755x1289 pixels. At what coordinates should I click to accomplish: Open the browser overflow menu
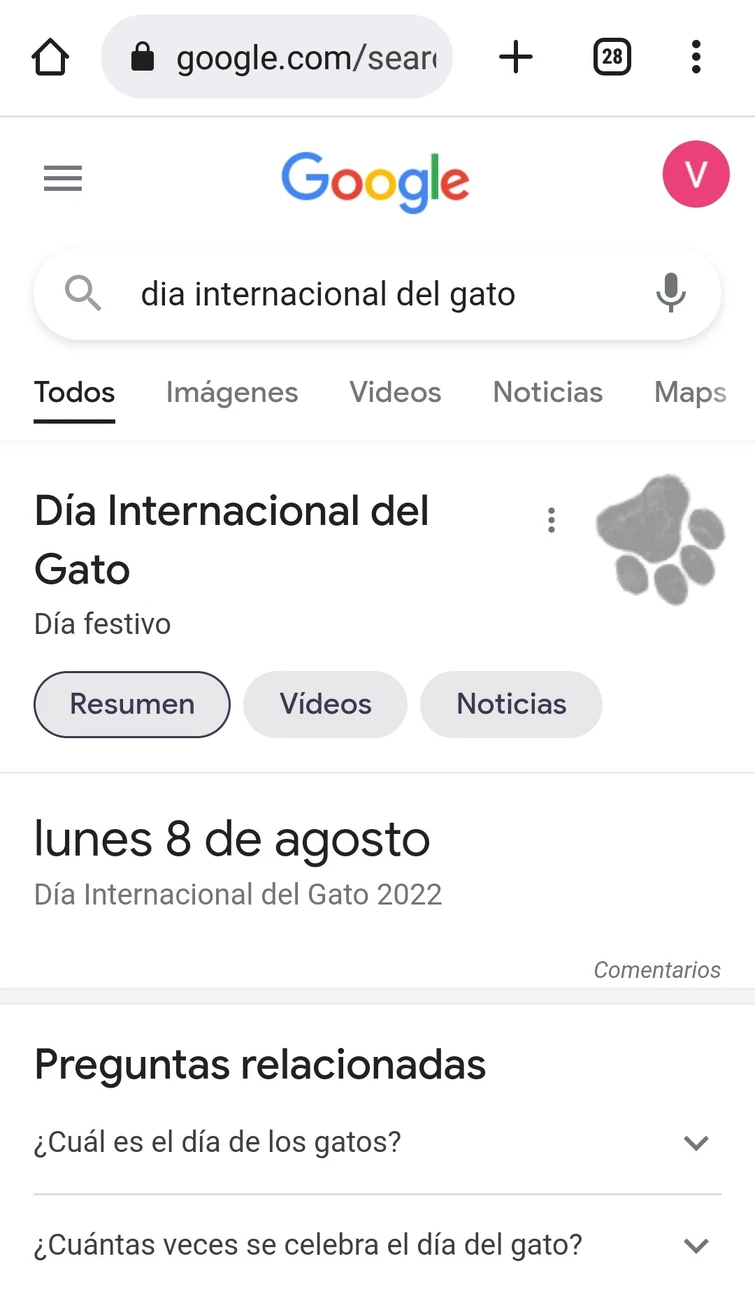click(x=696, y=57)
